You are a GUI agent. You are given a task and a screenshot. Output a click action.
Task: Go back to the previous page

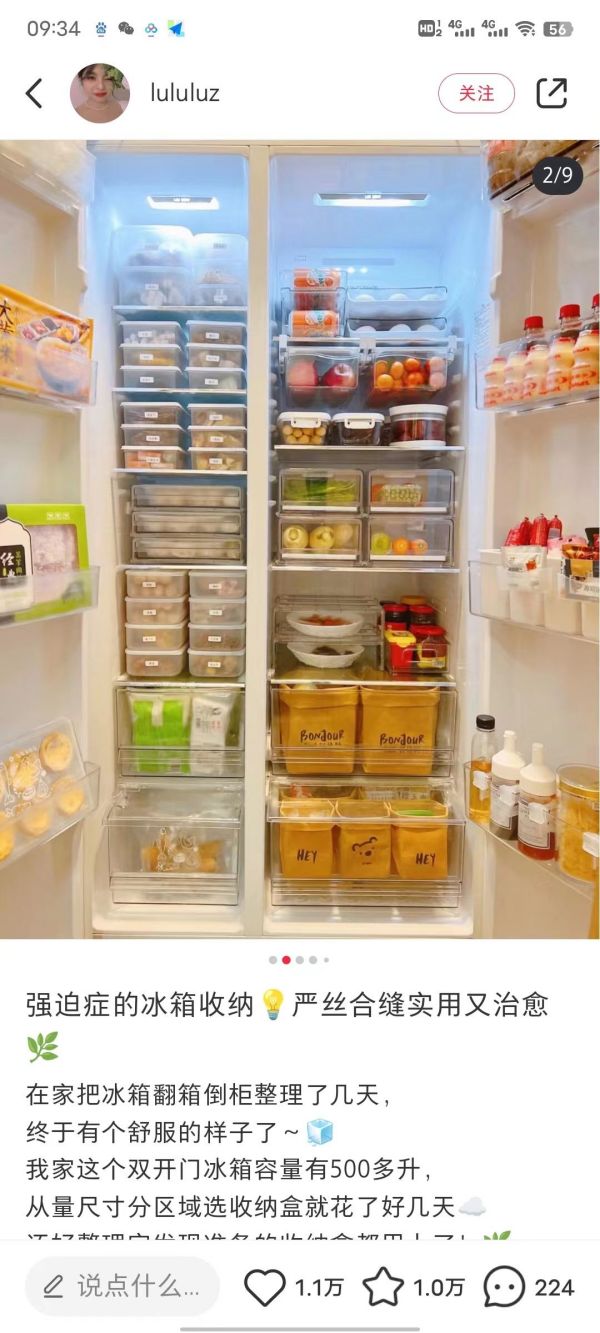(34, 94)
